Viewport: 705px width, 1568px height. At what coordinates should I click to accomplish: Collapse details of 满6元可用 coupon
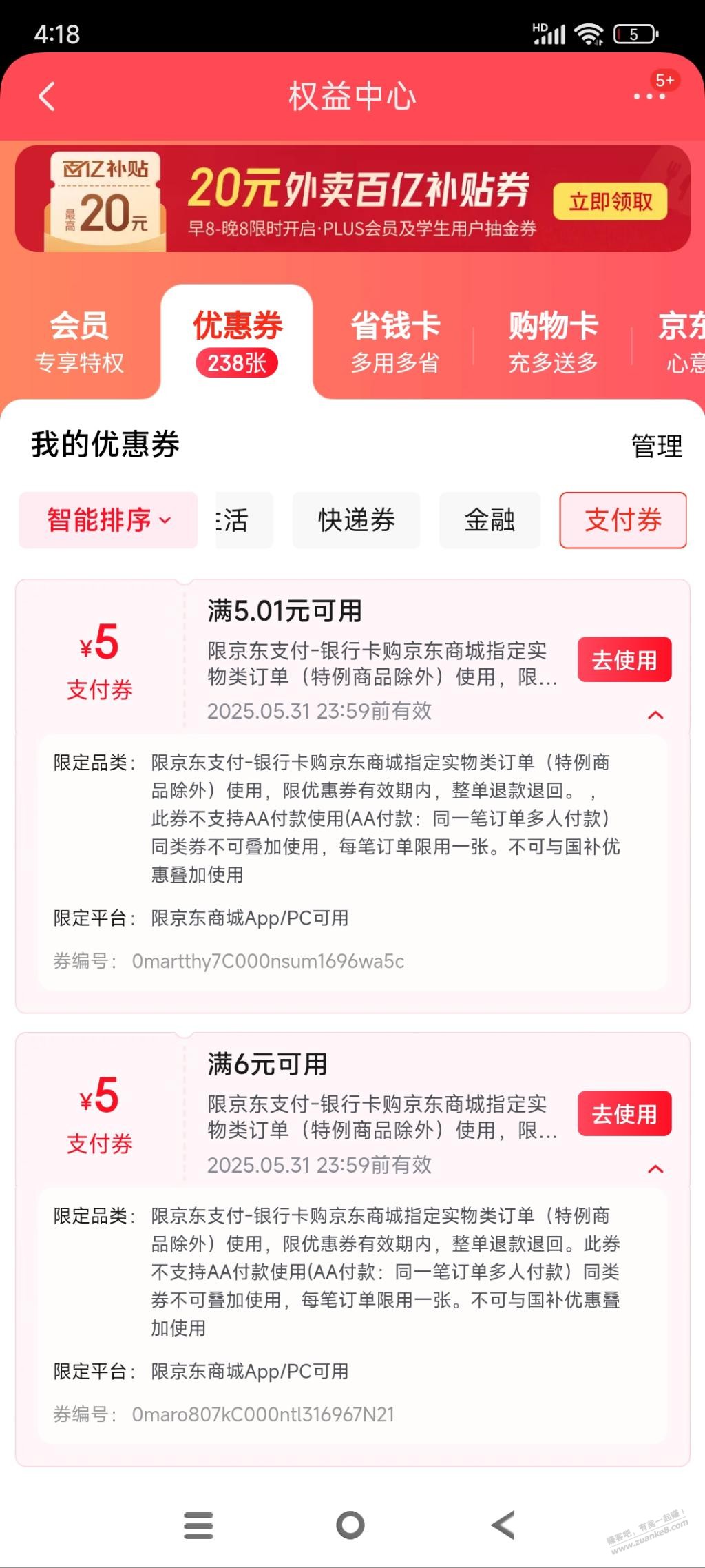point(655,1169)
